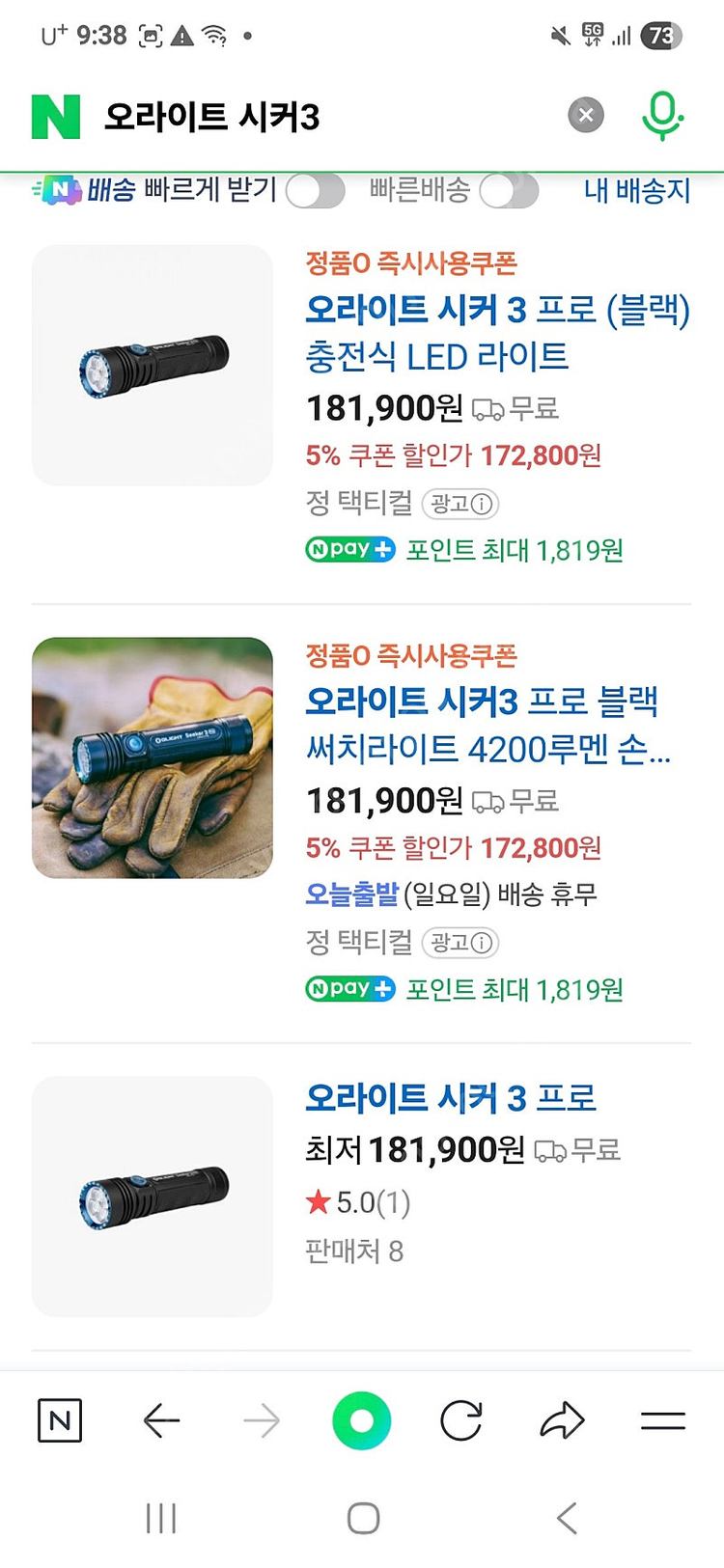Screen dimensions: 724x1568
Task: Open the 내 배송지 link
Action: (637, 191)
